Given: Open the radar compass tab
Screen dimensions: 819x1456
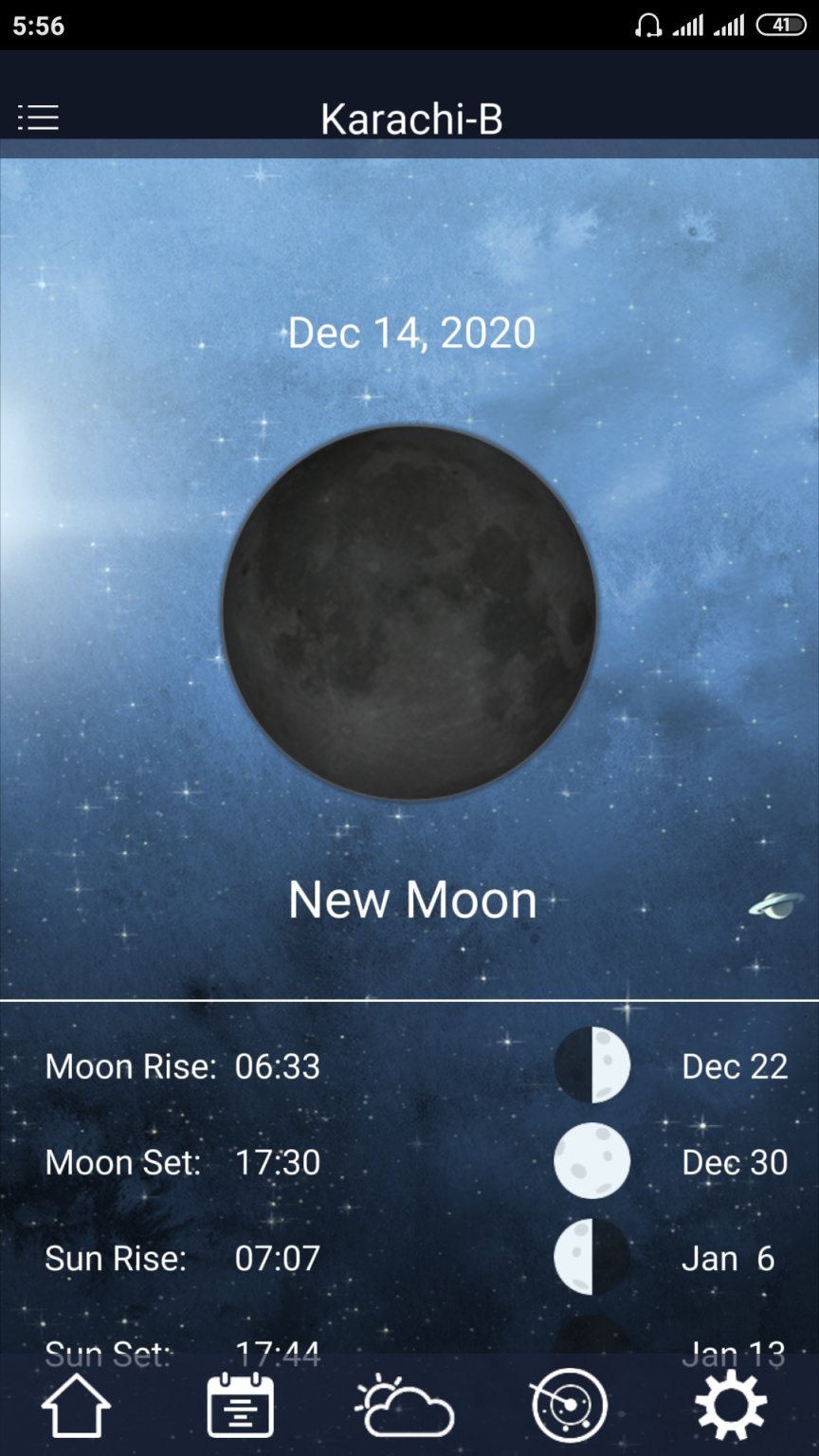Looking at the screenshot, I should click(x=568, y=1407).
